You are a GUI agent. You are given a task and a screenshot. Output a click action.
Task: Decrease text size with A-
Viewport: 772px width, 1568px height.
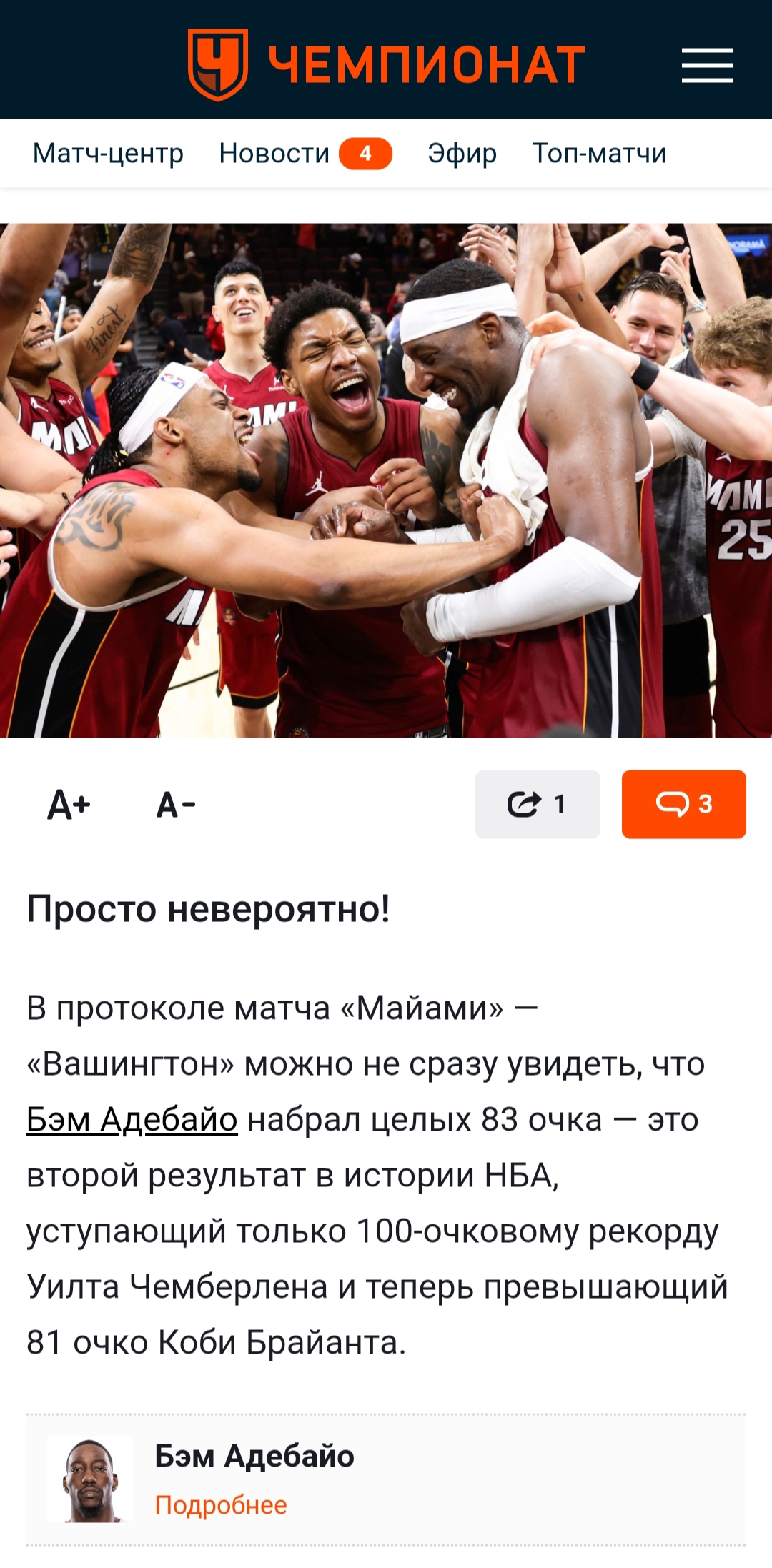[176, 805]
